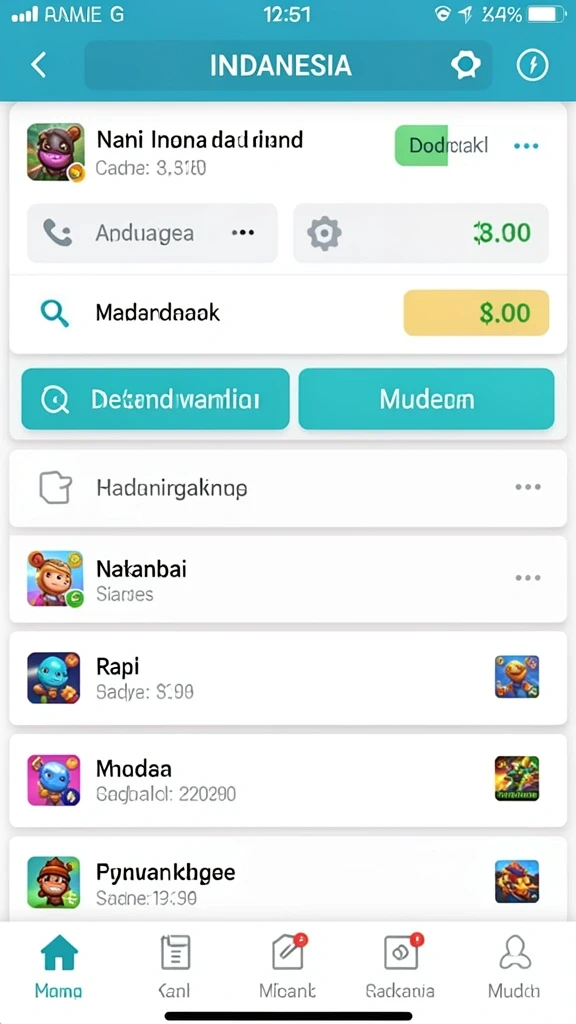Open the lightning bolt icon in header
The width and height of the screenshot is (576, 1024).
532,65
